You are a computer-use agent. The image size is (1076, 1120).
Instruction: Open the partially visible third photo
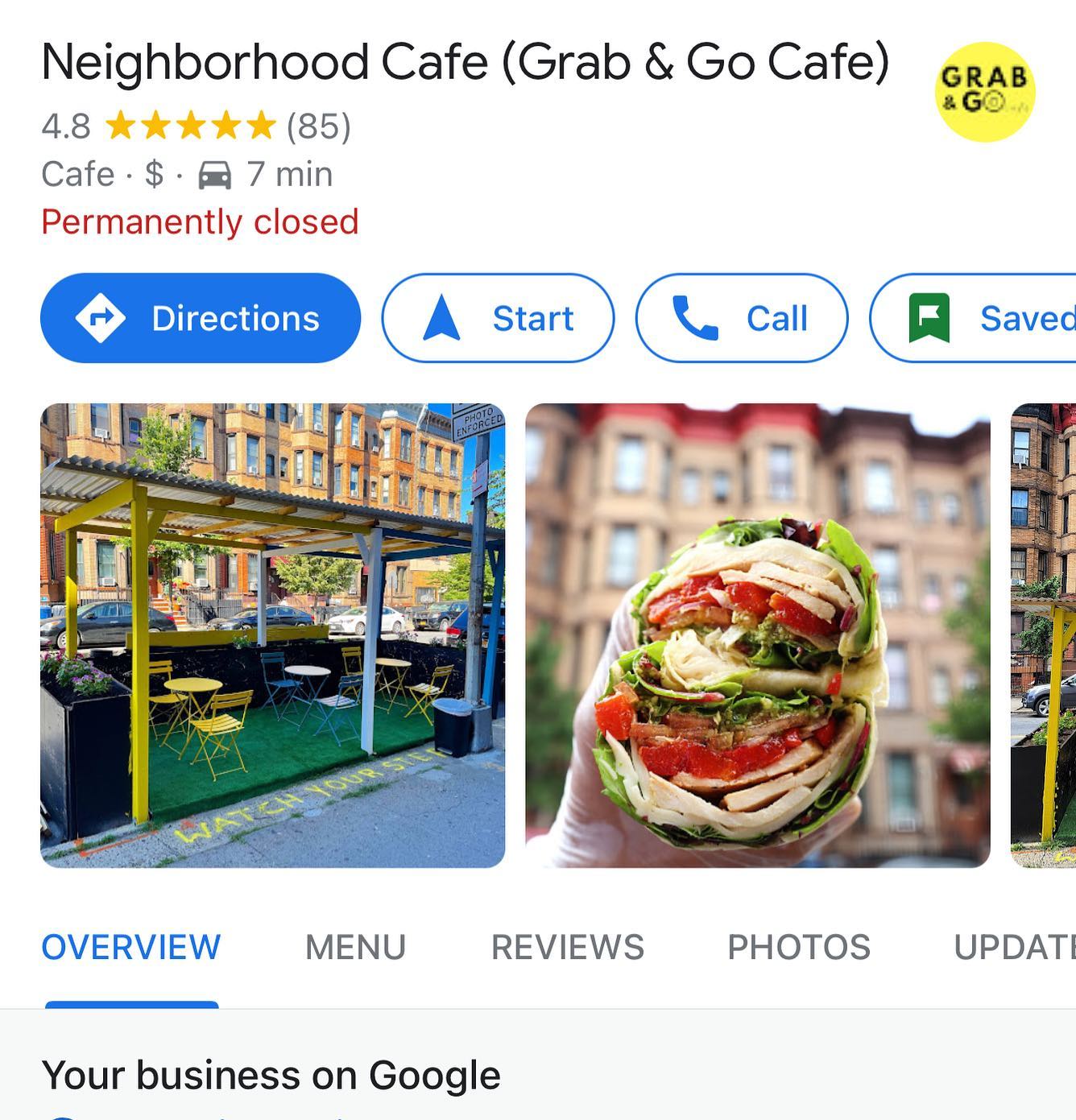1044,635
